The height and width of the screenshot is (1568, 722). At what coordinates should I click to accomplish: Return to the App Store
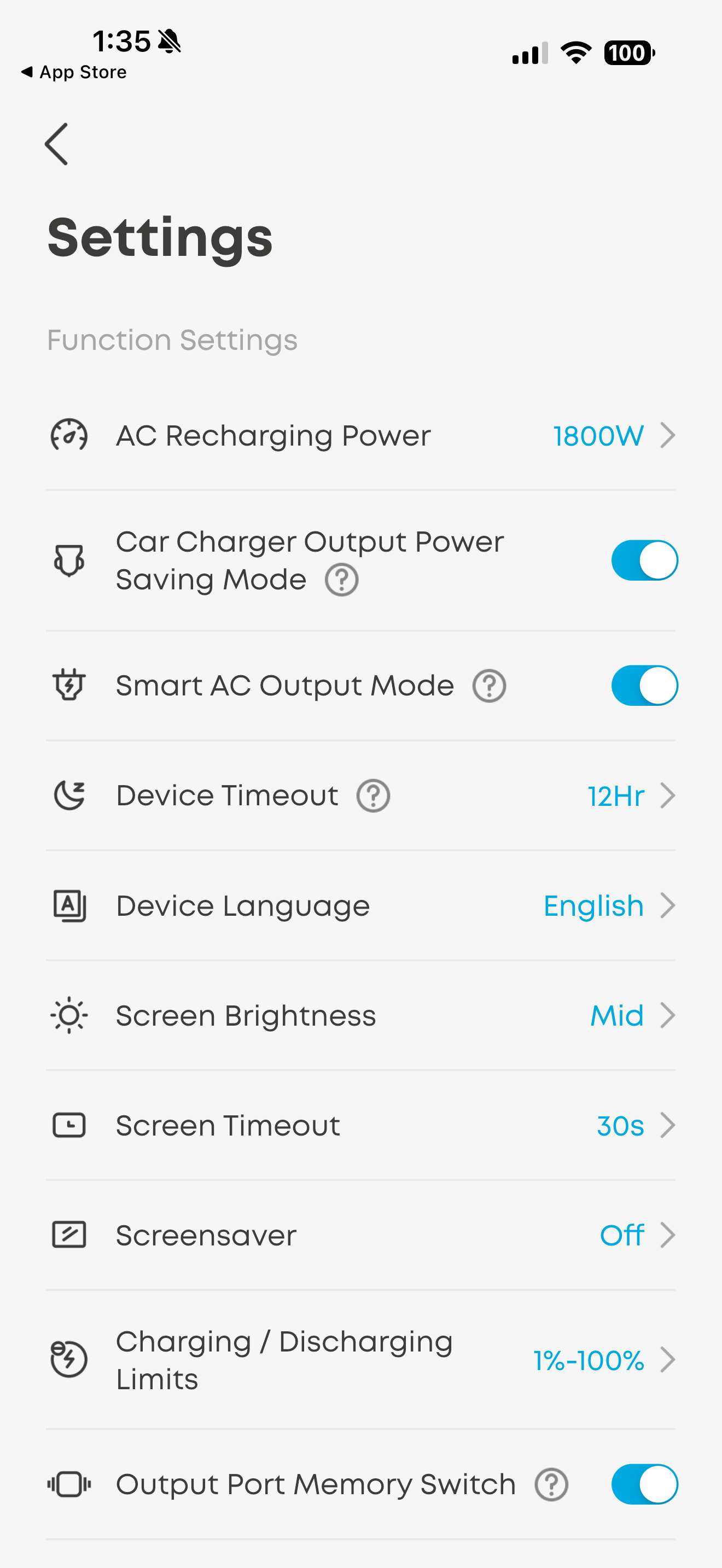pos(74,72)
